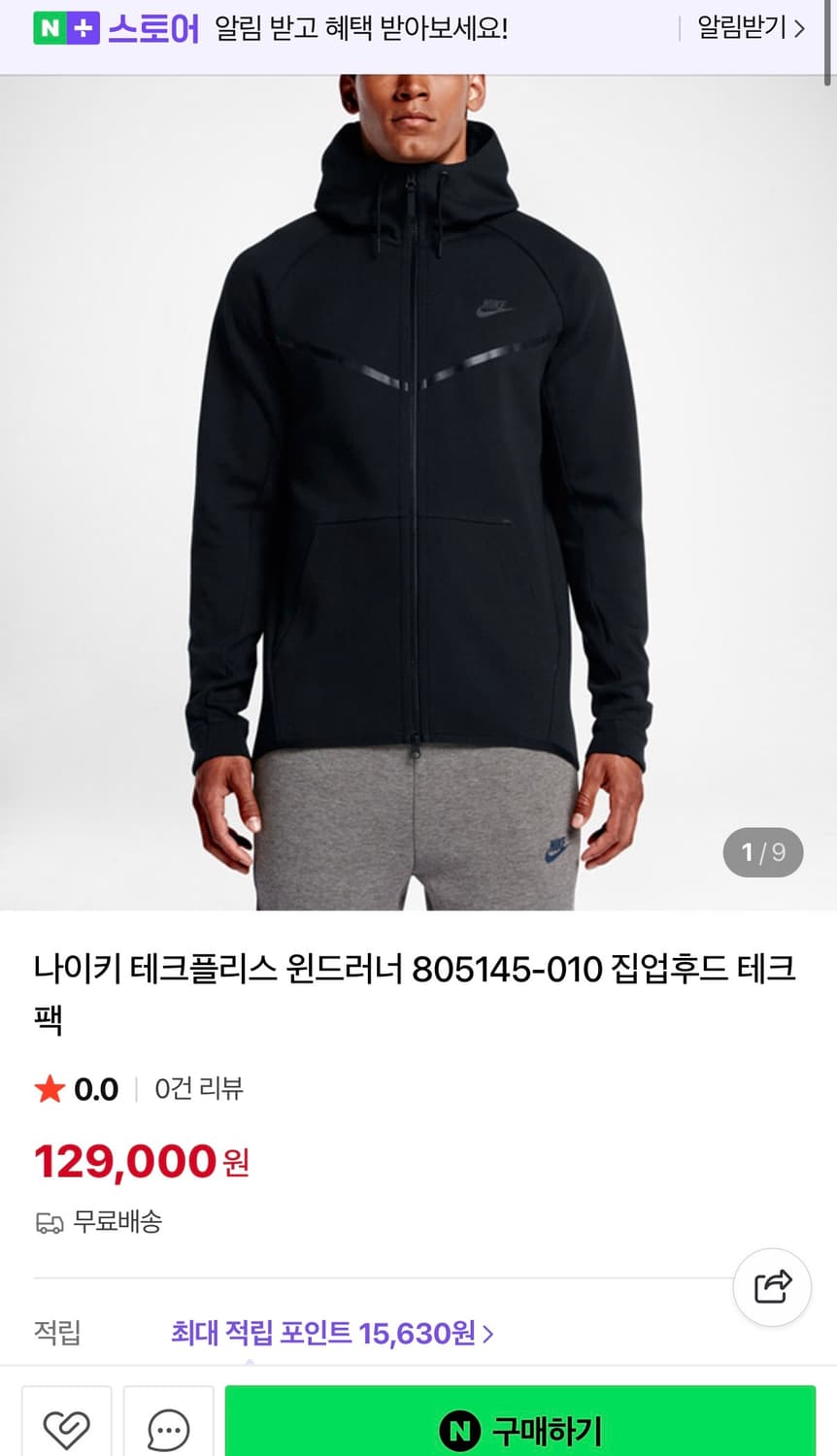Image resolution: width=837 pixels, height=1456 pixels.
Task: Expand the 알림받기 chevron arrow
Action: coord(798,28)
